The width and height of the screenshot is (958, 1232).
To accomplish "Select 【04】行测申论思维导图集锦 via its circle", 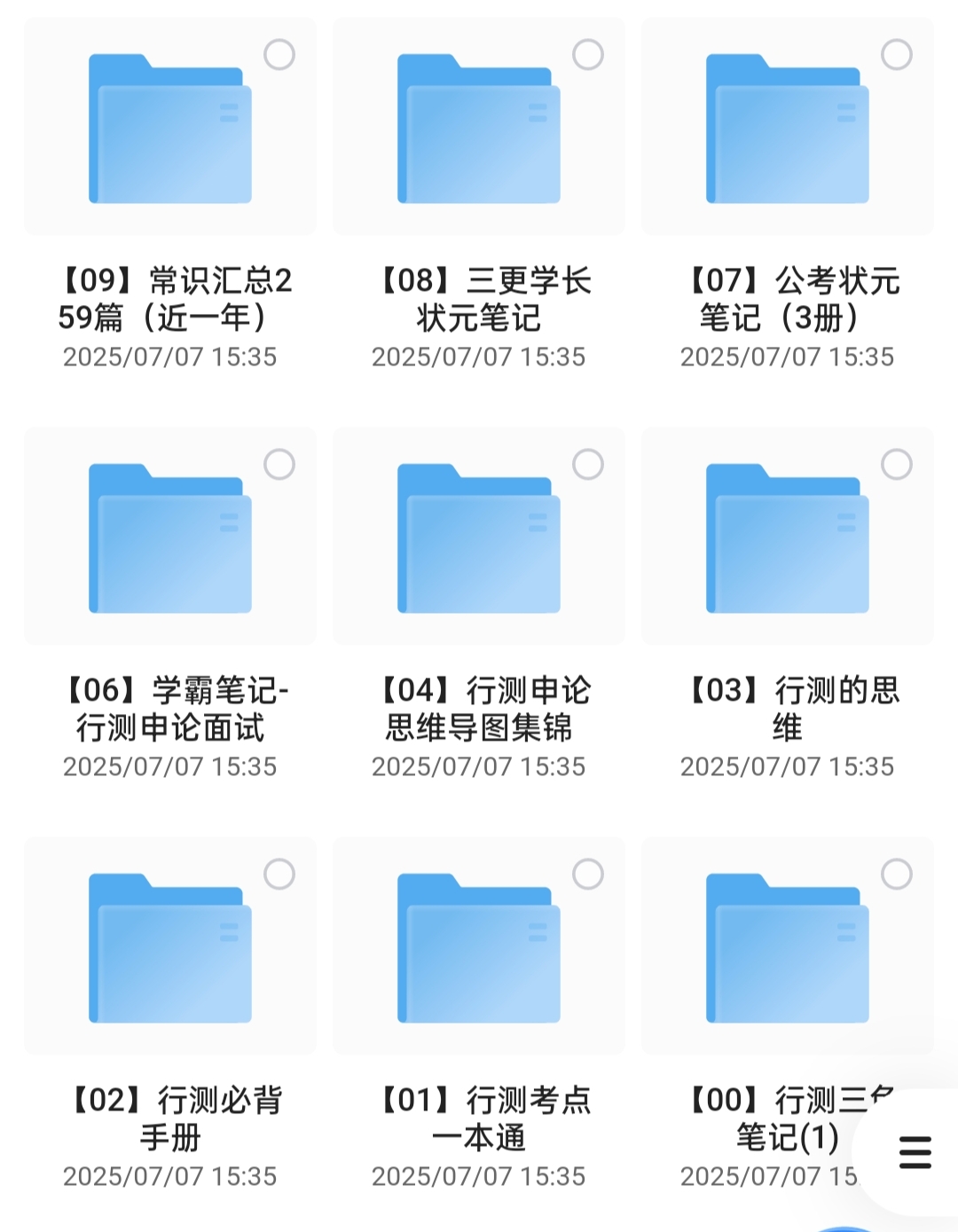I will point(588,465).
